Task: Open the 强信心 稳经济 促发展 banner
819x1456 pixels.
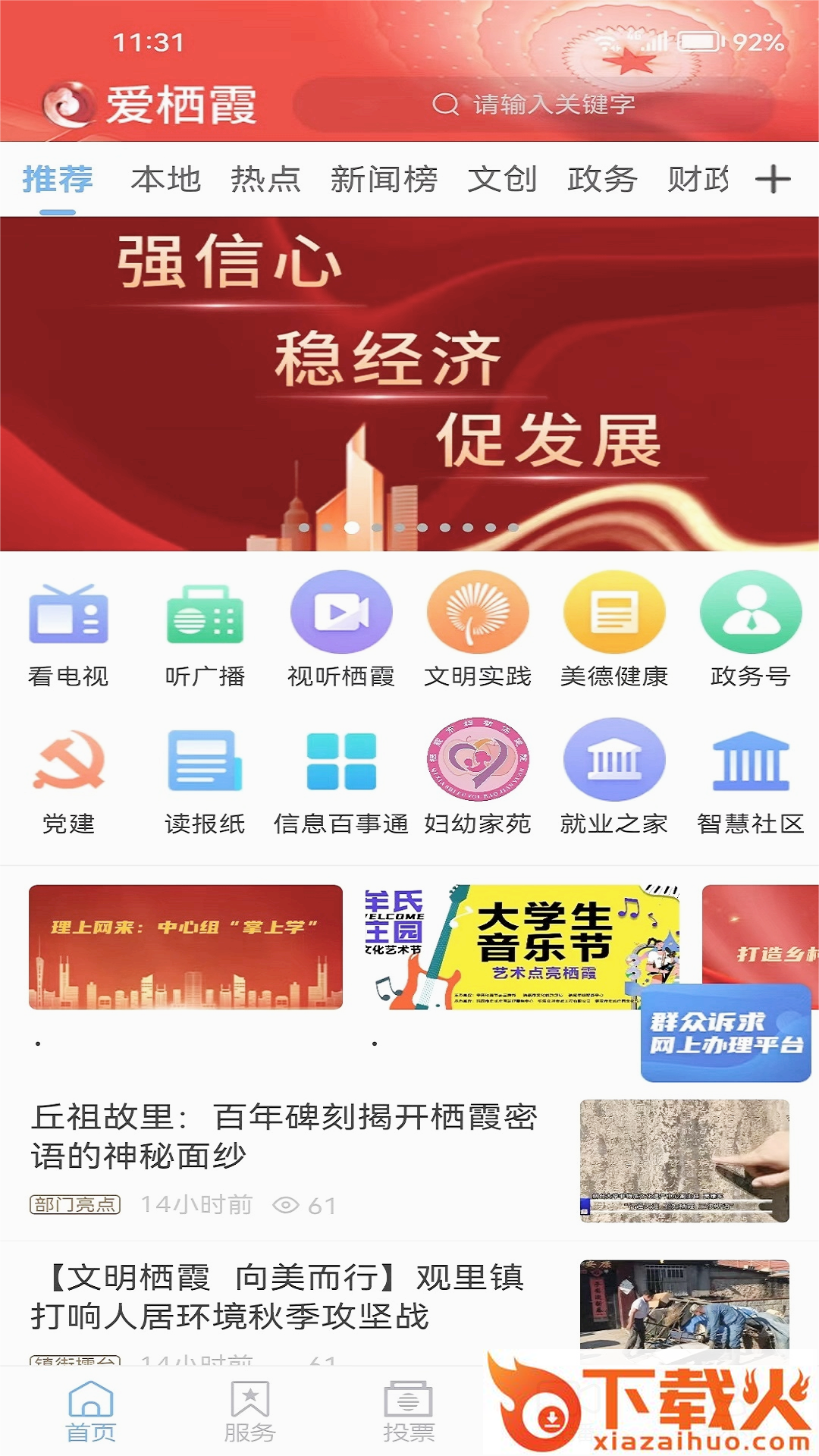Action: tap(409, 383)
